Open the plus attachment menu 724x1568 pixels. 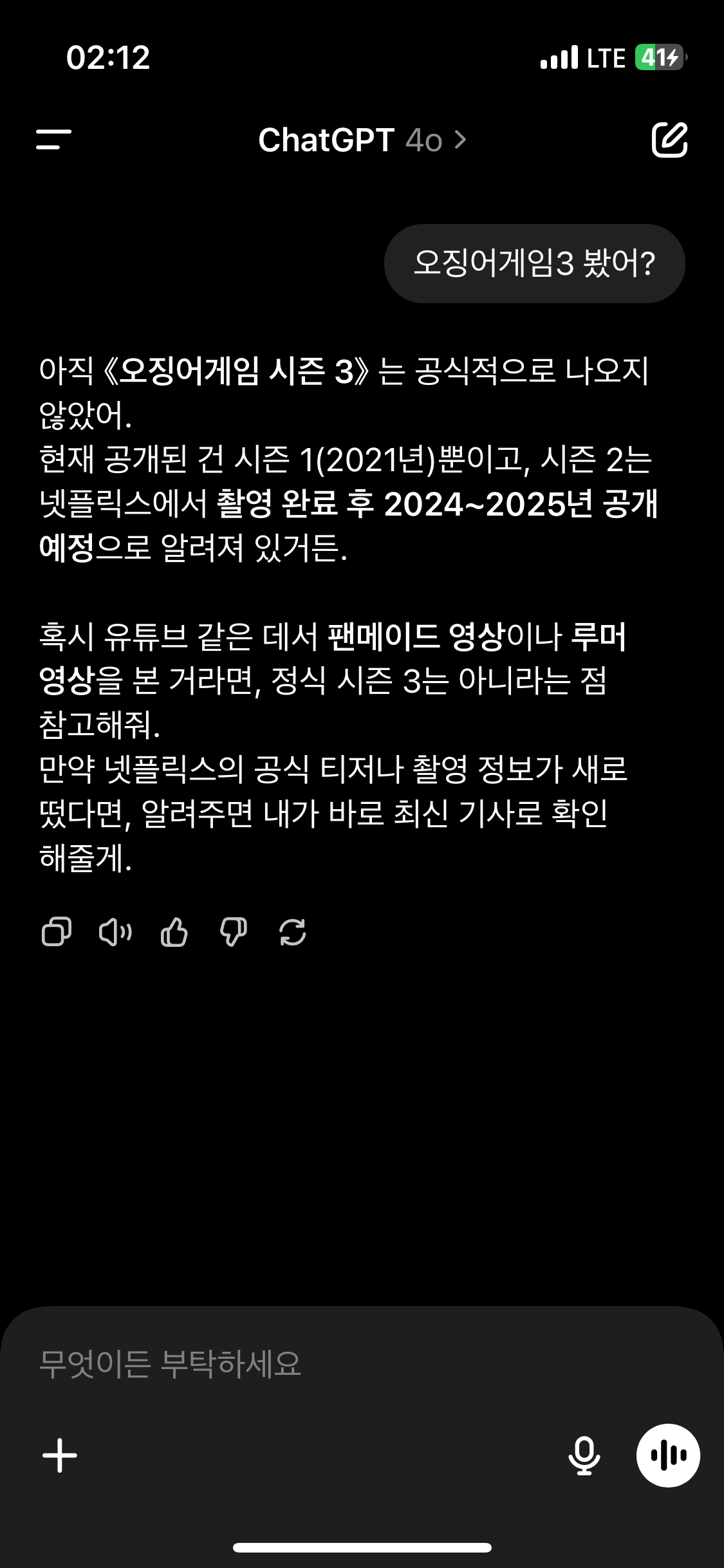click(60, 1455)
